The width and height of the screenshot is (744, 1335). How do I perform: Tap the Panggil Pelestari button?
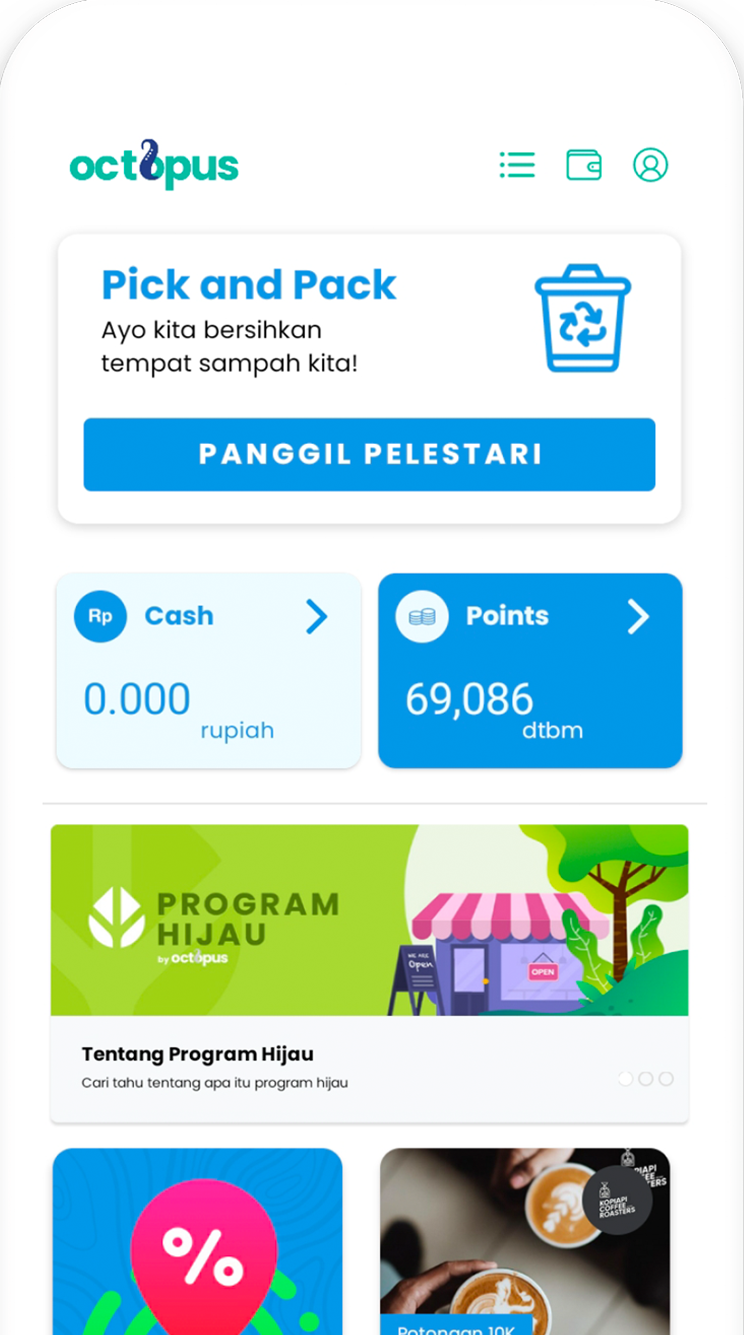369,454
